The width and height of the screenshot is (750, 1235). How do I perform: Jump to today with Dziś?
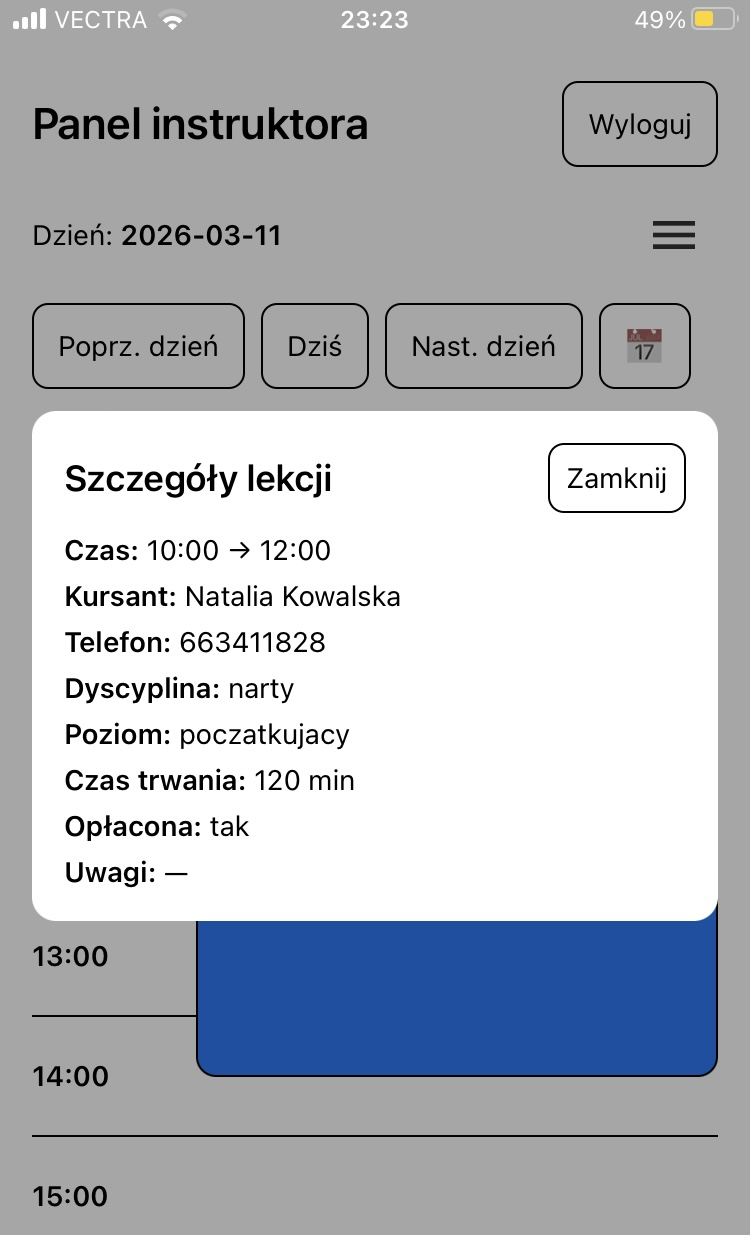pyautogui.click(x=315, y=346)
